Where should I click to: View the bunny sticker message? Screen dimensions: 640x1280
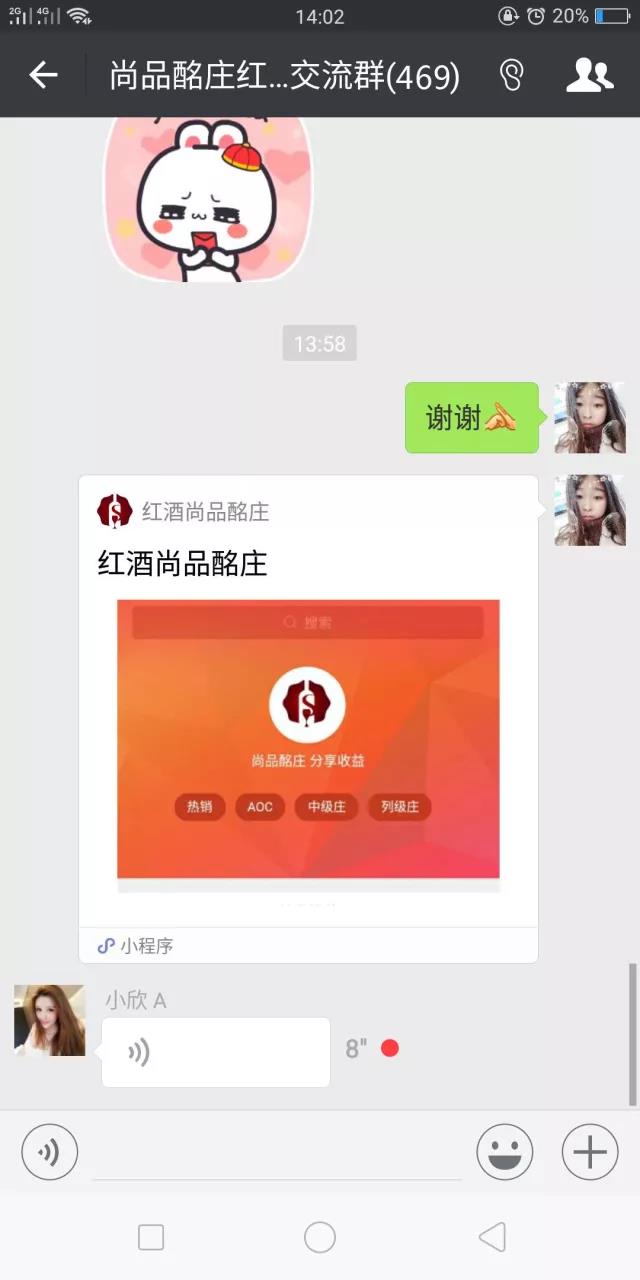[x=208, y=200]
